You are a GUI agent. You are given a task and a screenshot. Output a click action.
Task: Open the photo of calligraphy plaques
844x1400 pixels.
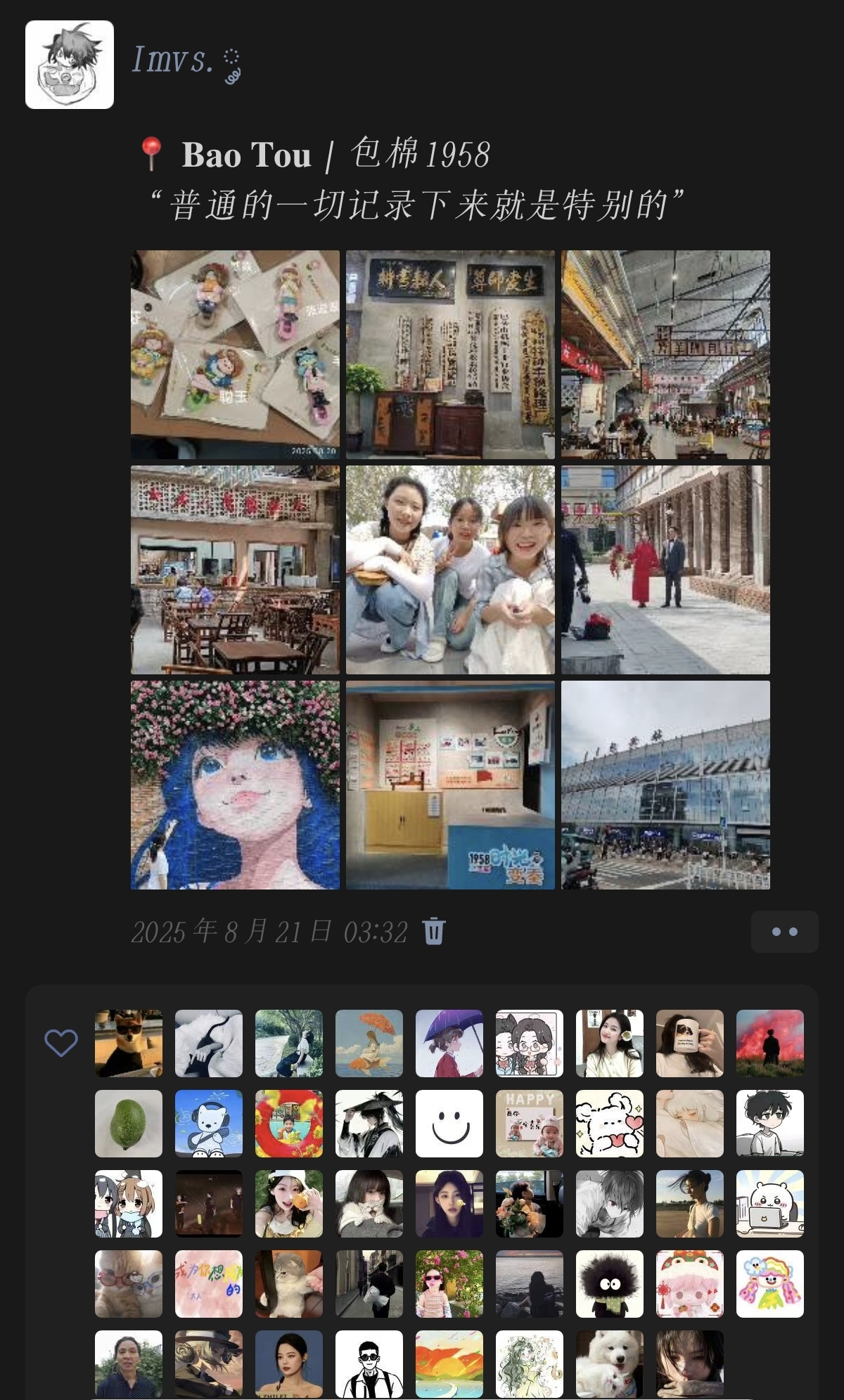point(450,354)
